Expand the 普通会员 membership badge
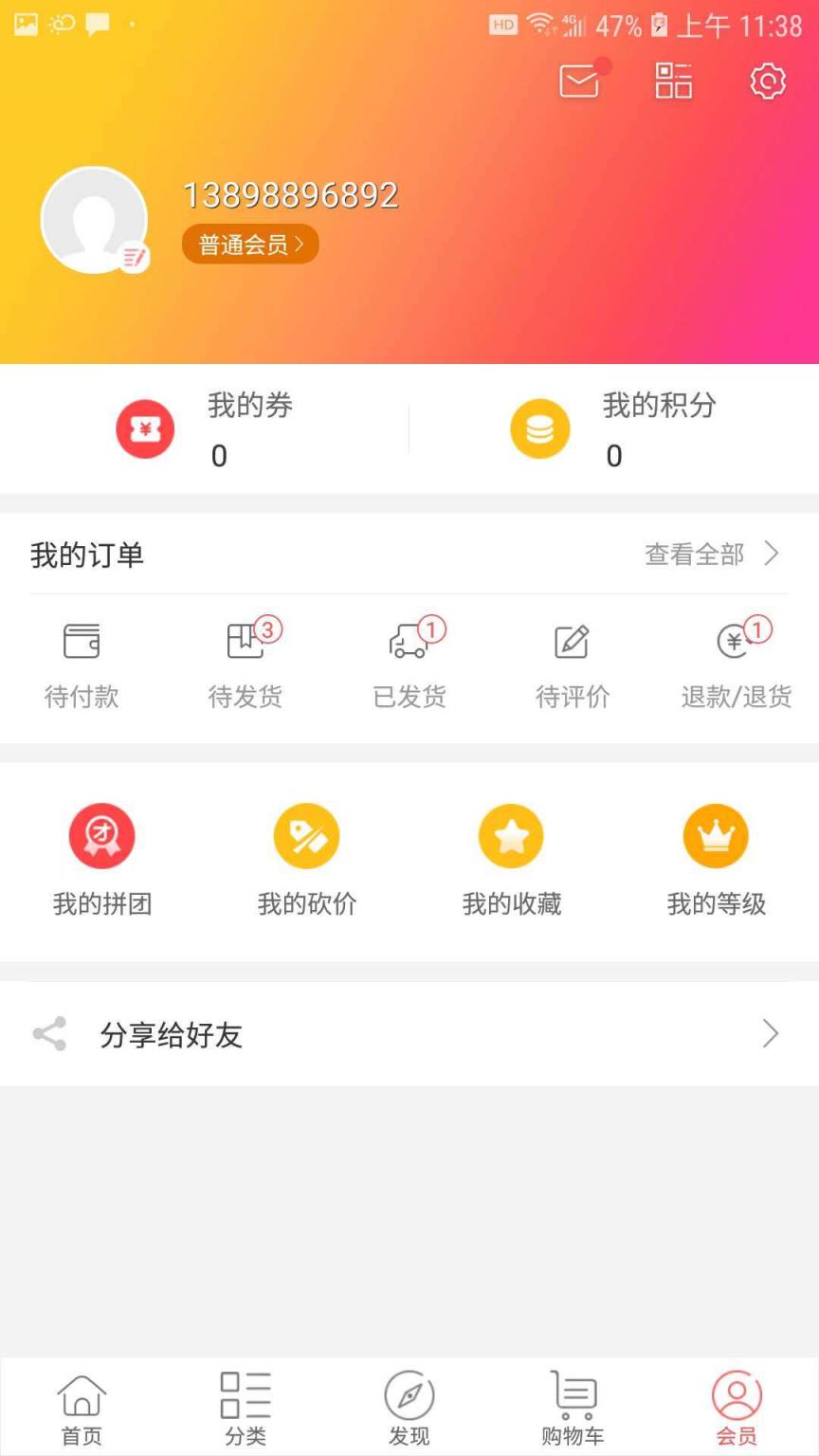 (x=249, y=244)
